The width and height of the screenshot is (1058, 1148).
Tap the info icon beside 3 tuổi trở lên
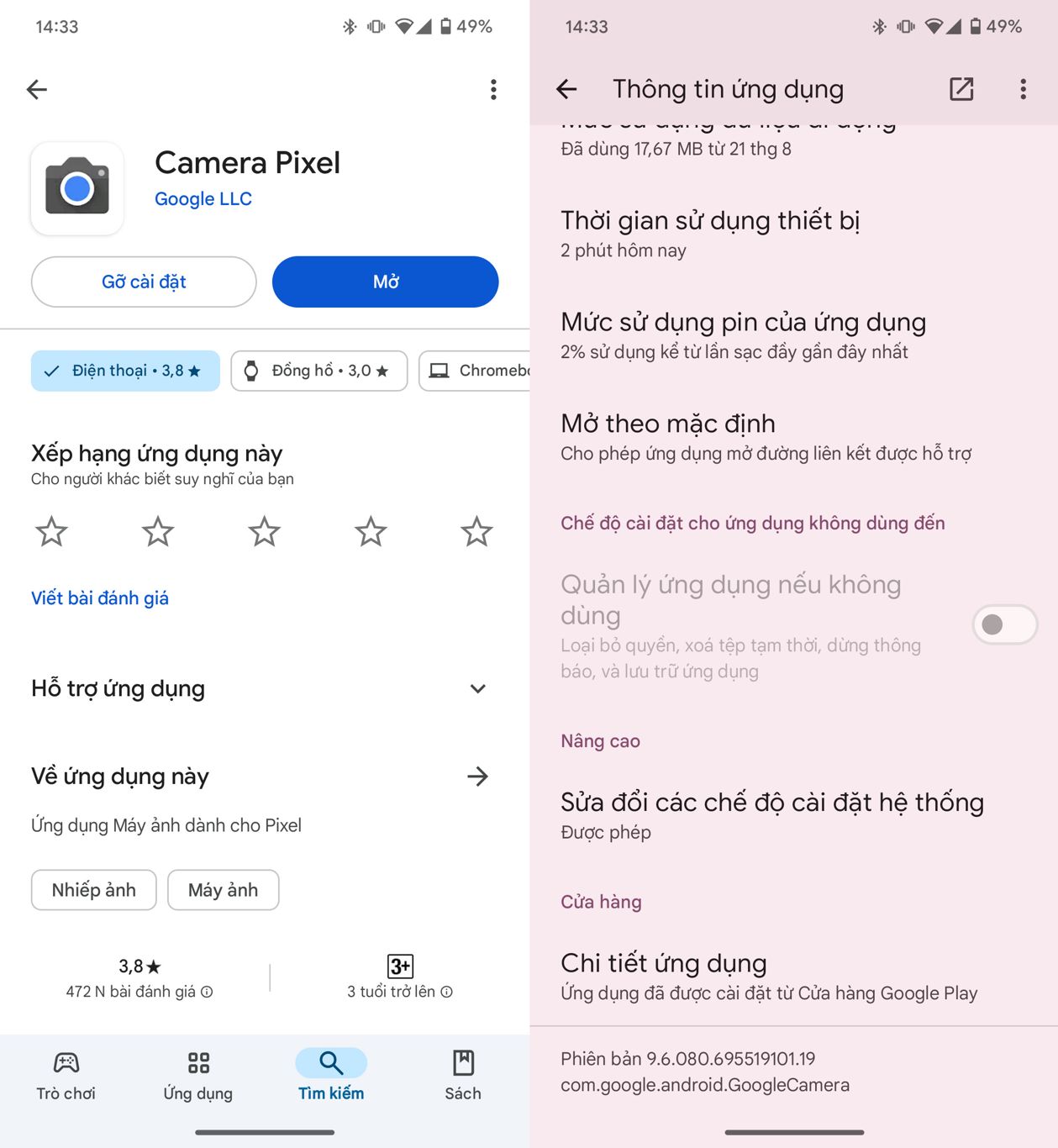click(448, 992)
